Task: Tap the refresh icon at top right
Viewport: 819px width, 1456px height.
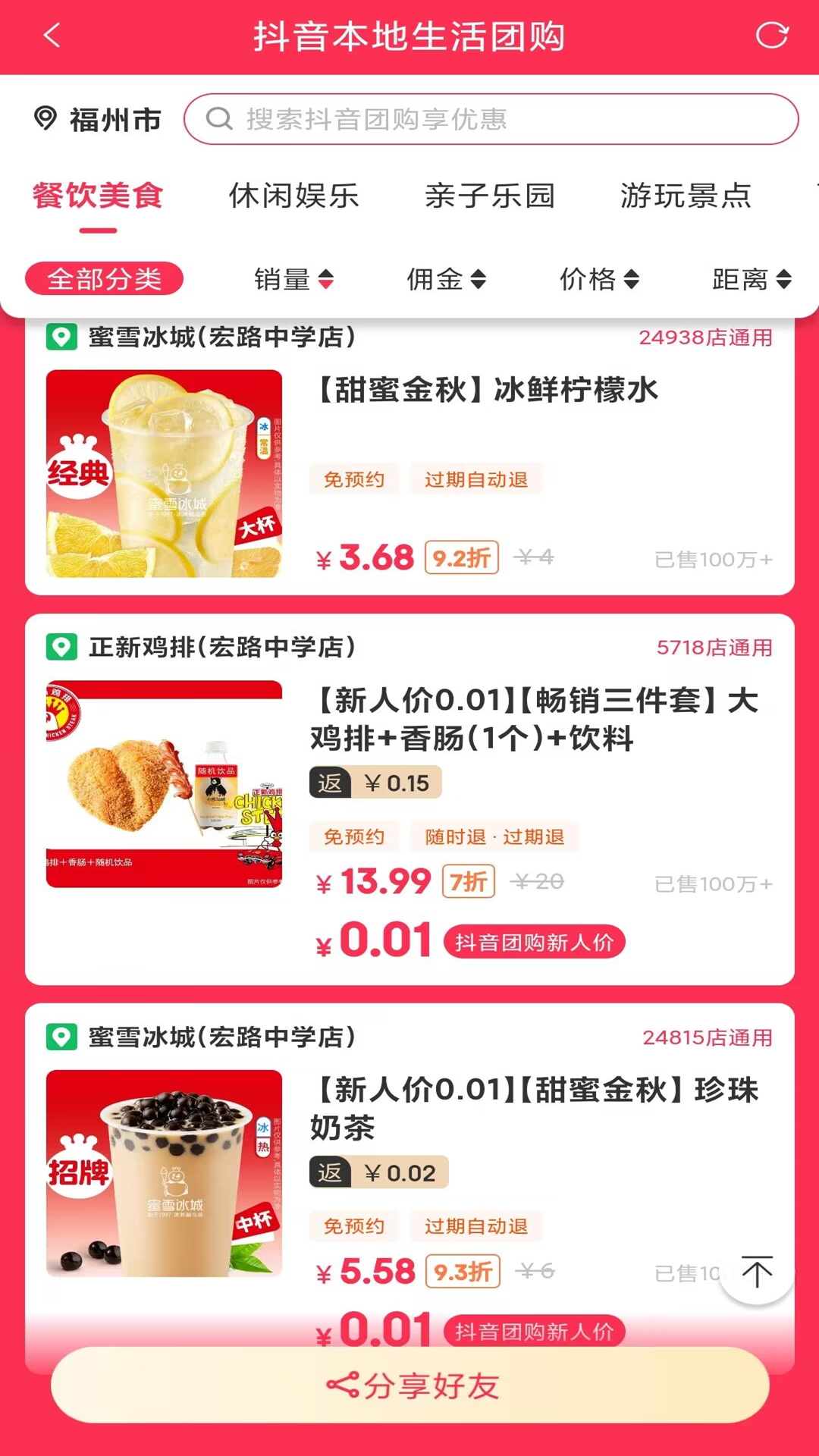Action: pyautogui.click(x=773, y=36)
